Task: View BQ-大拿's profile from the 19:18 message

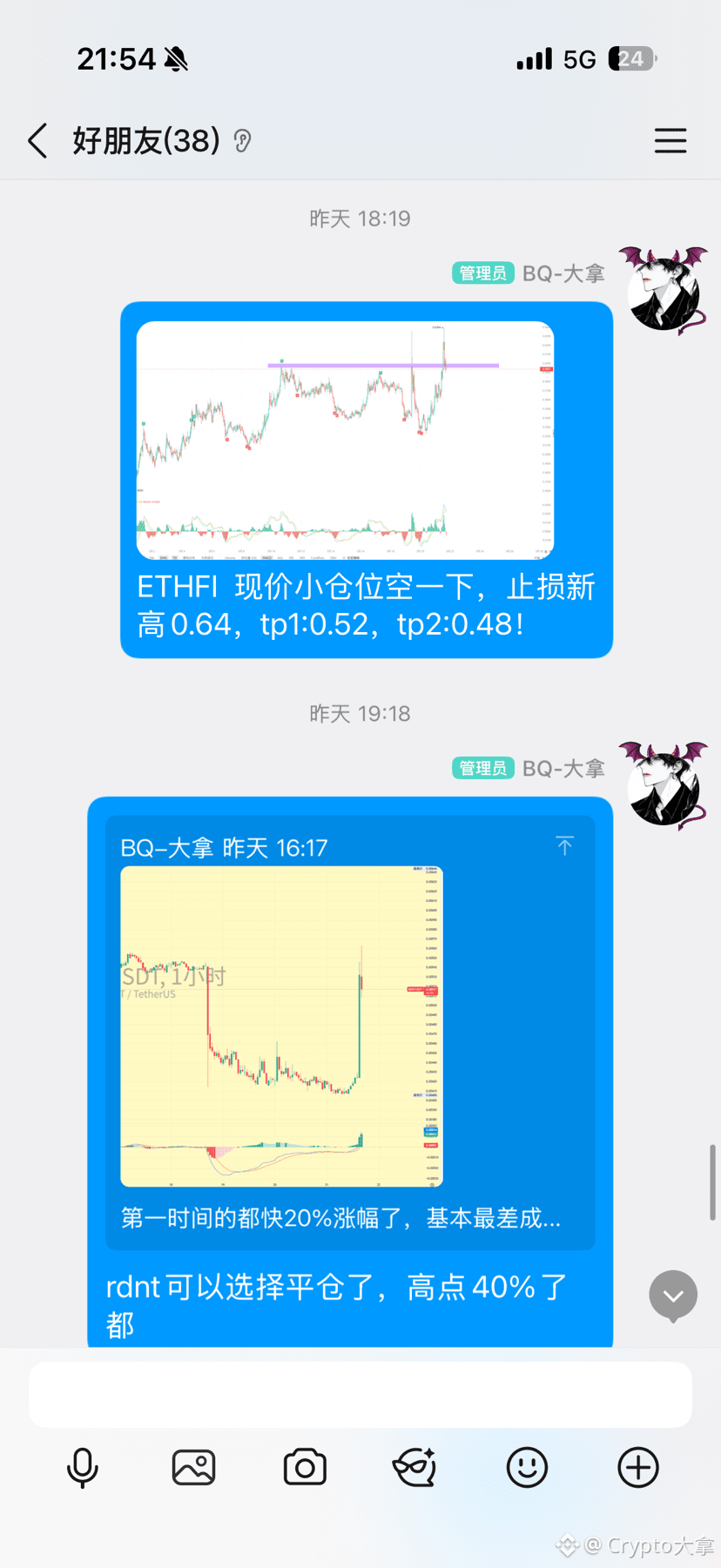Action: pos(664,784)
